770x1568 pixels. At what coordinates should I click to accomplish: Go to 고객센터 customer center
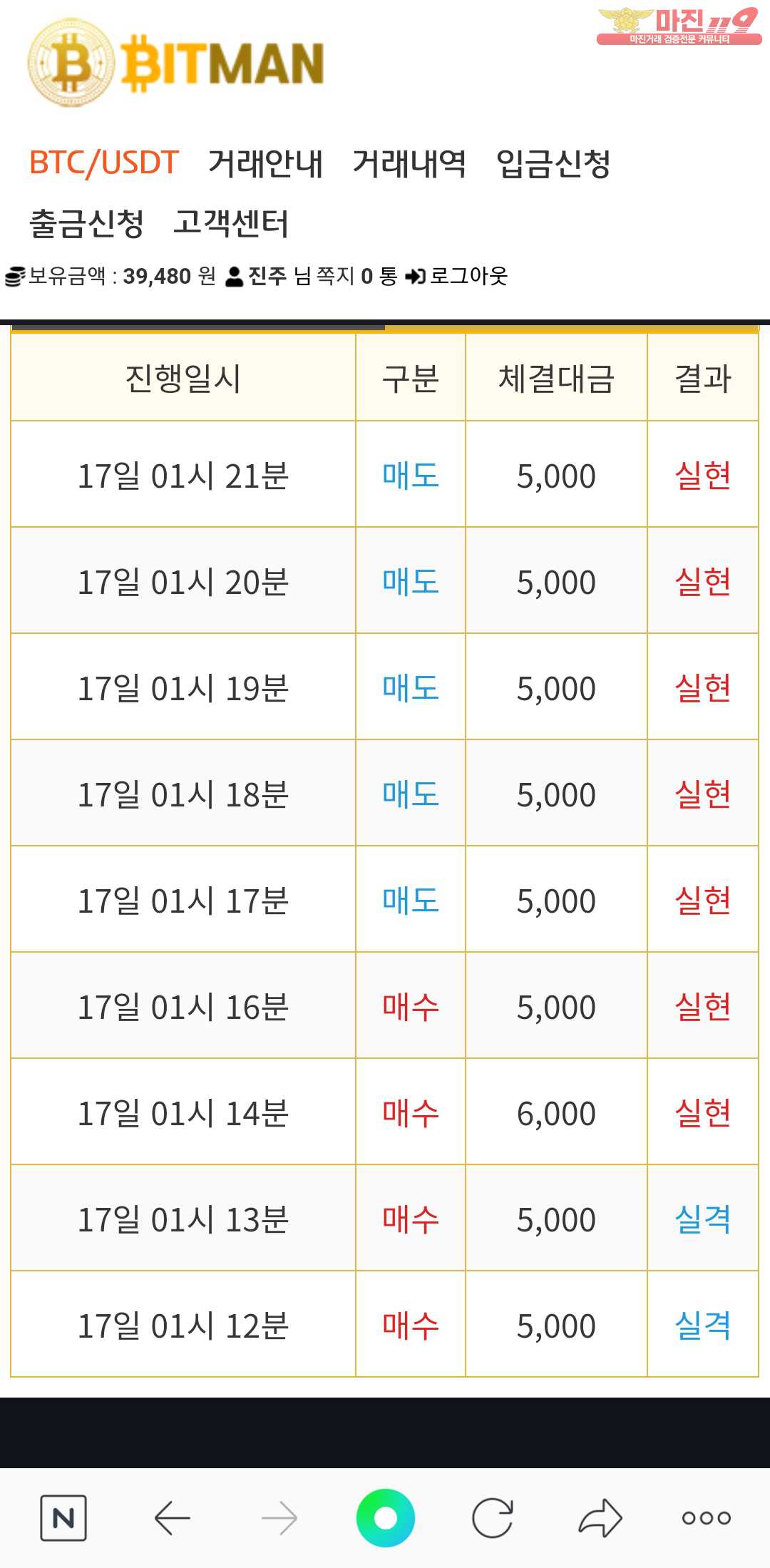click(231, 223)
